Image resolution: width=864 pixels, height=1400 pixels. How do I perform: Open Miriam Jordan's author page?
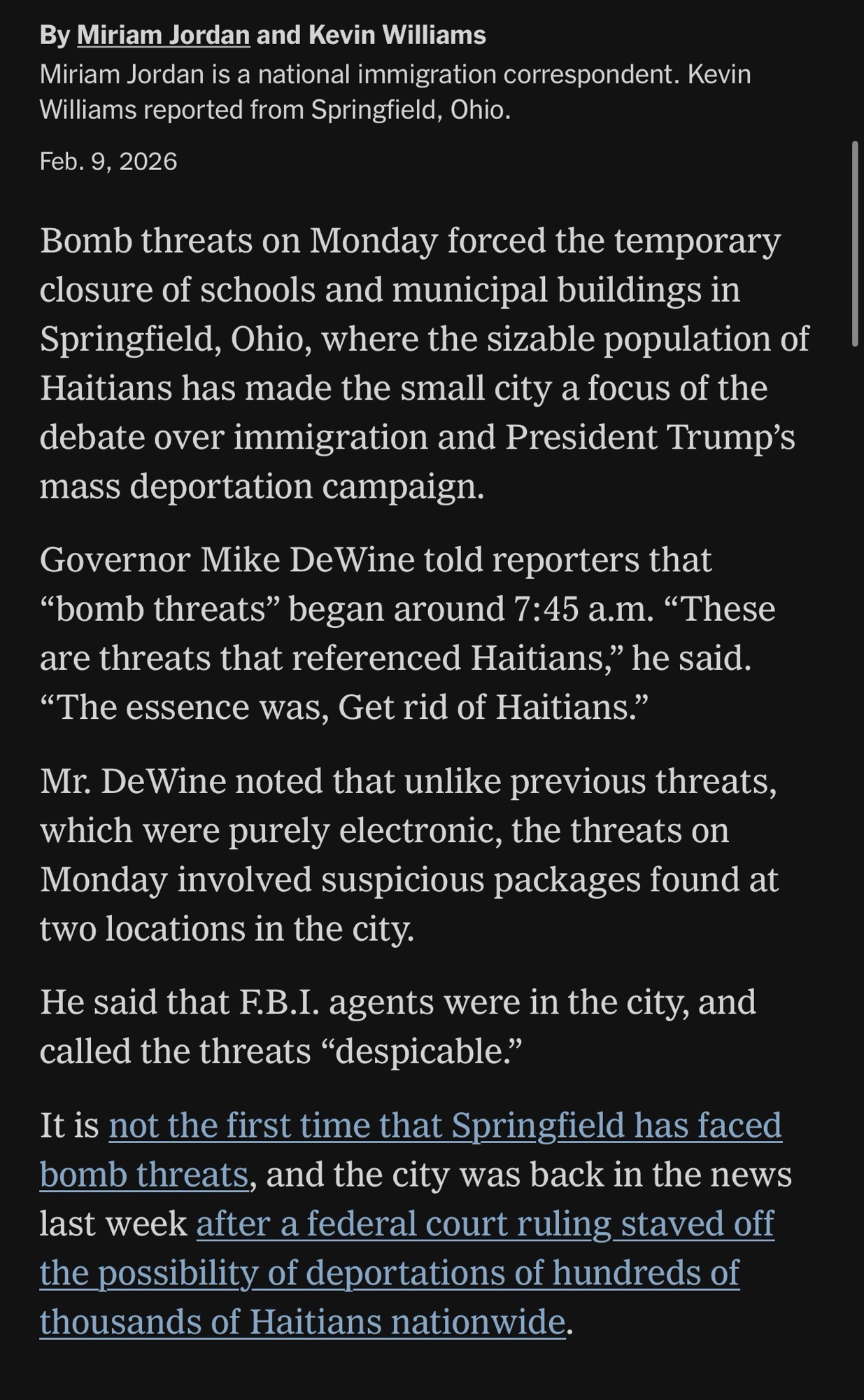point(163,35)
